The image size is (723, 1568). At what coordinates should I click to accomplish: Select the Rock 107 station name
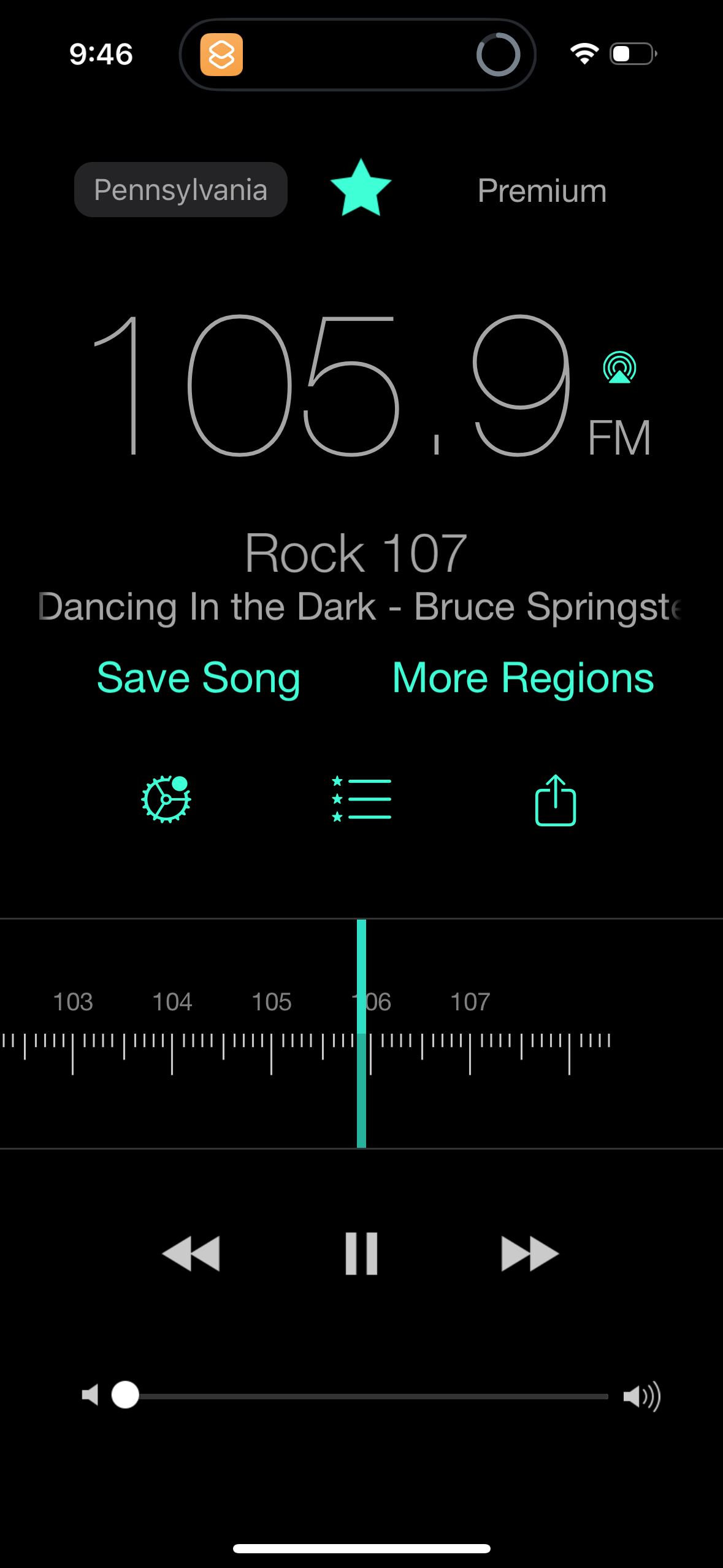pos(356,551)
